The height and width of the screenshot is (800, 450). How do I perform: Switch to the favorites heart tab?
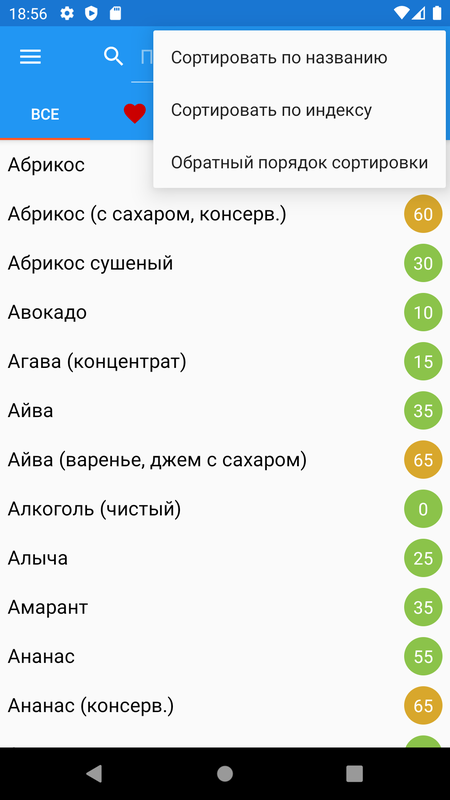[135, 113]
